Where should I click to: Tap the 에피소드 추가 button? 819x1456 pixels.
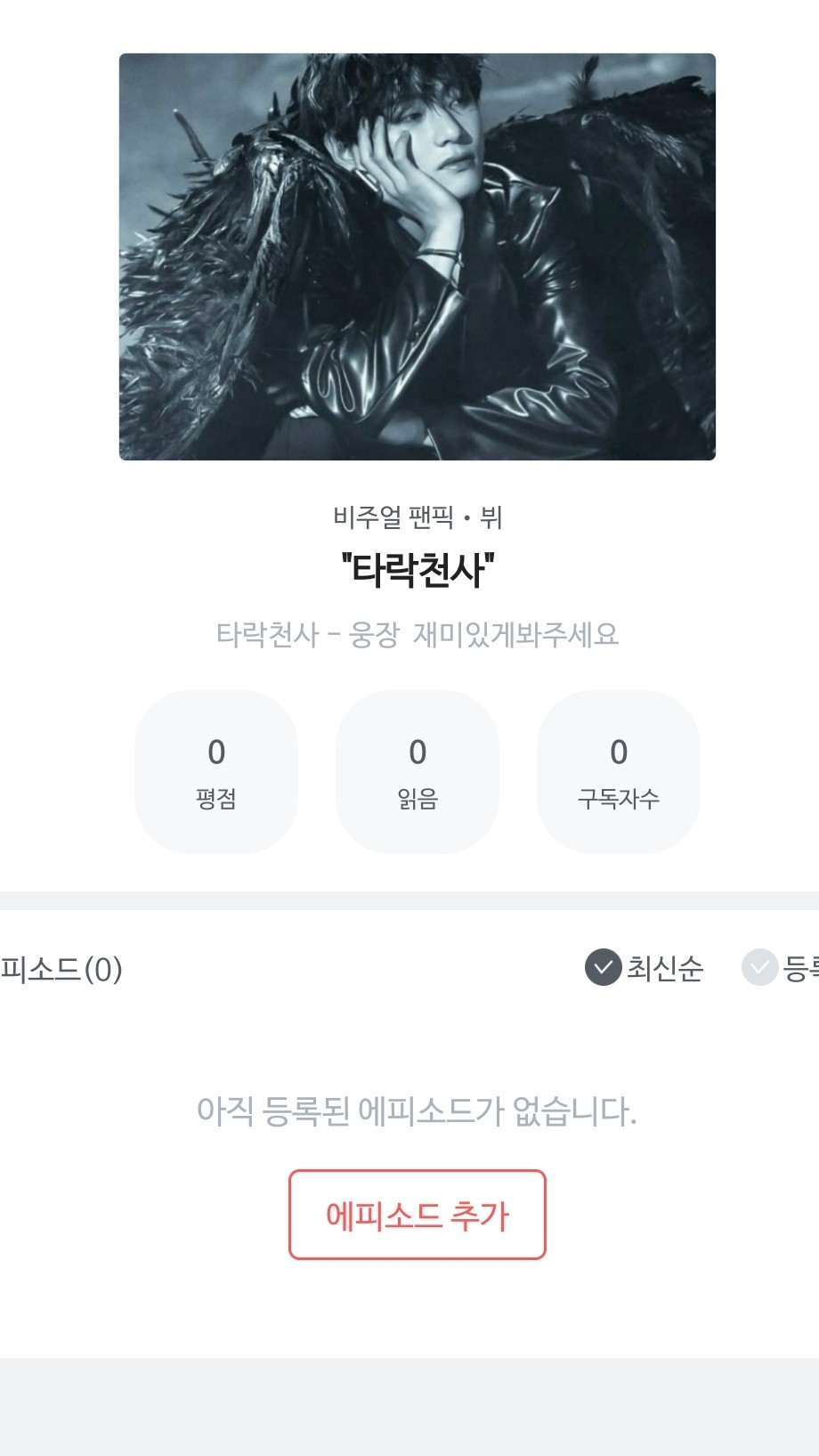tap(417, 1215)
